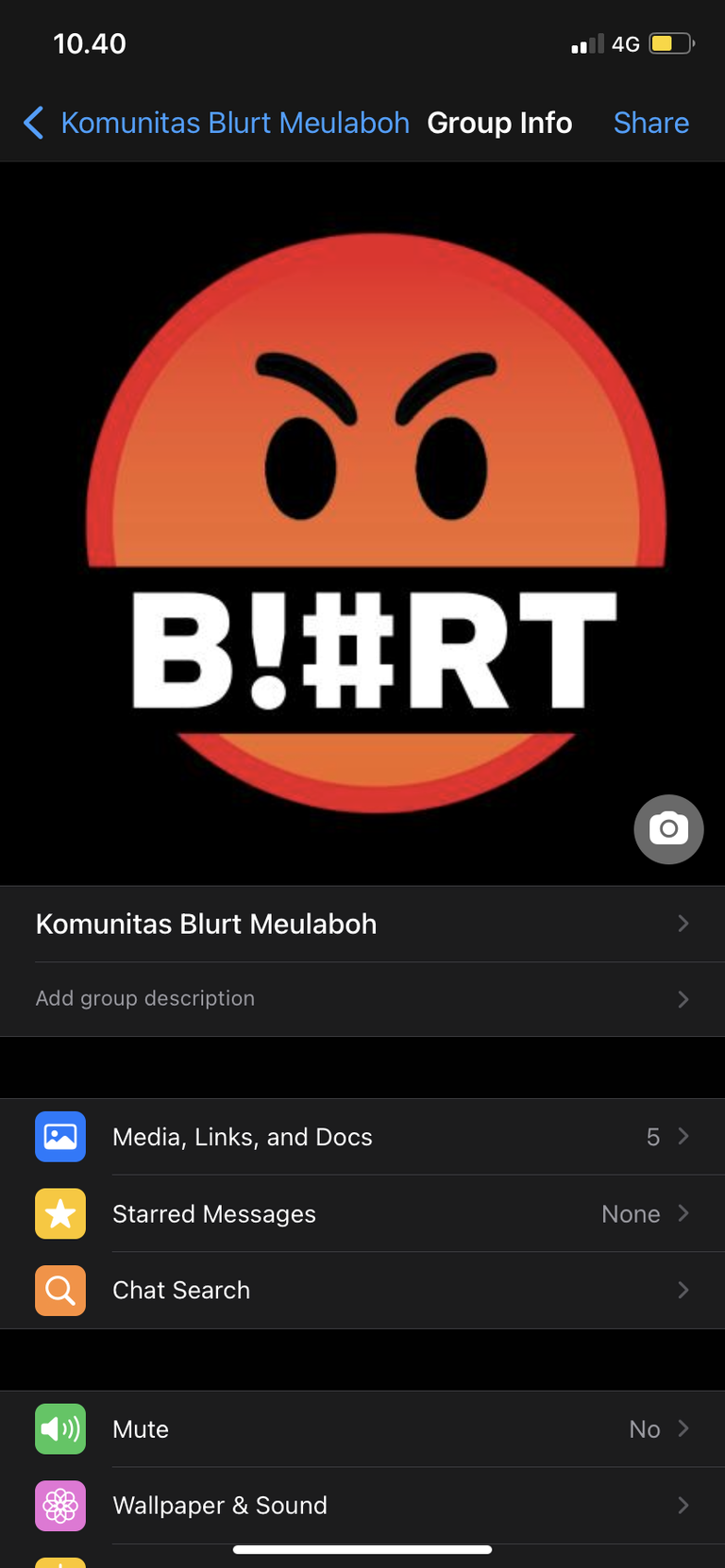View Starred Messages
The width and height of the screenshot is (725, 1568).
pyautogui.click(x=362, y=1213)
